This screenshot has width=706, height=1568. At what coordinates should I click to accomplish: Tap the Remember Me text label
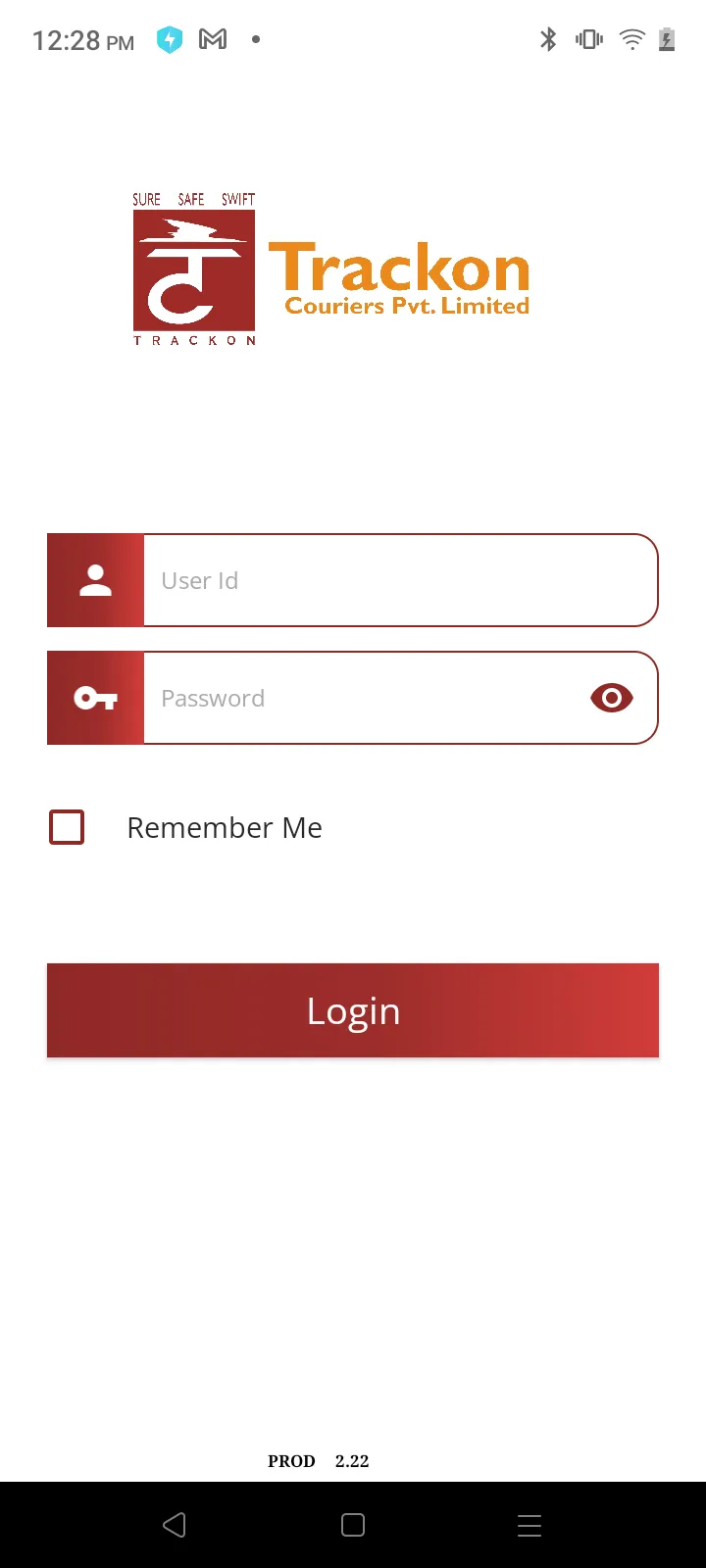coord(224,827)
